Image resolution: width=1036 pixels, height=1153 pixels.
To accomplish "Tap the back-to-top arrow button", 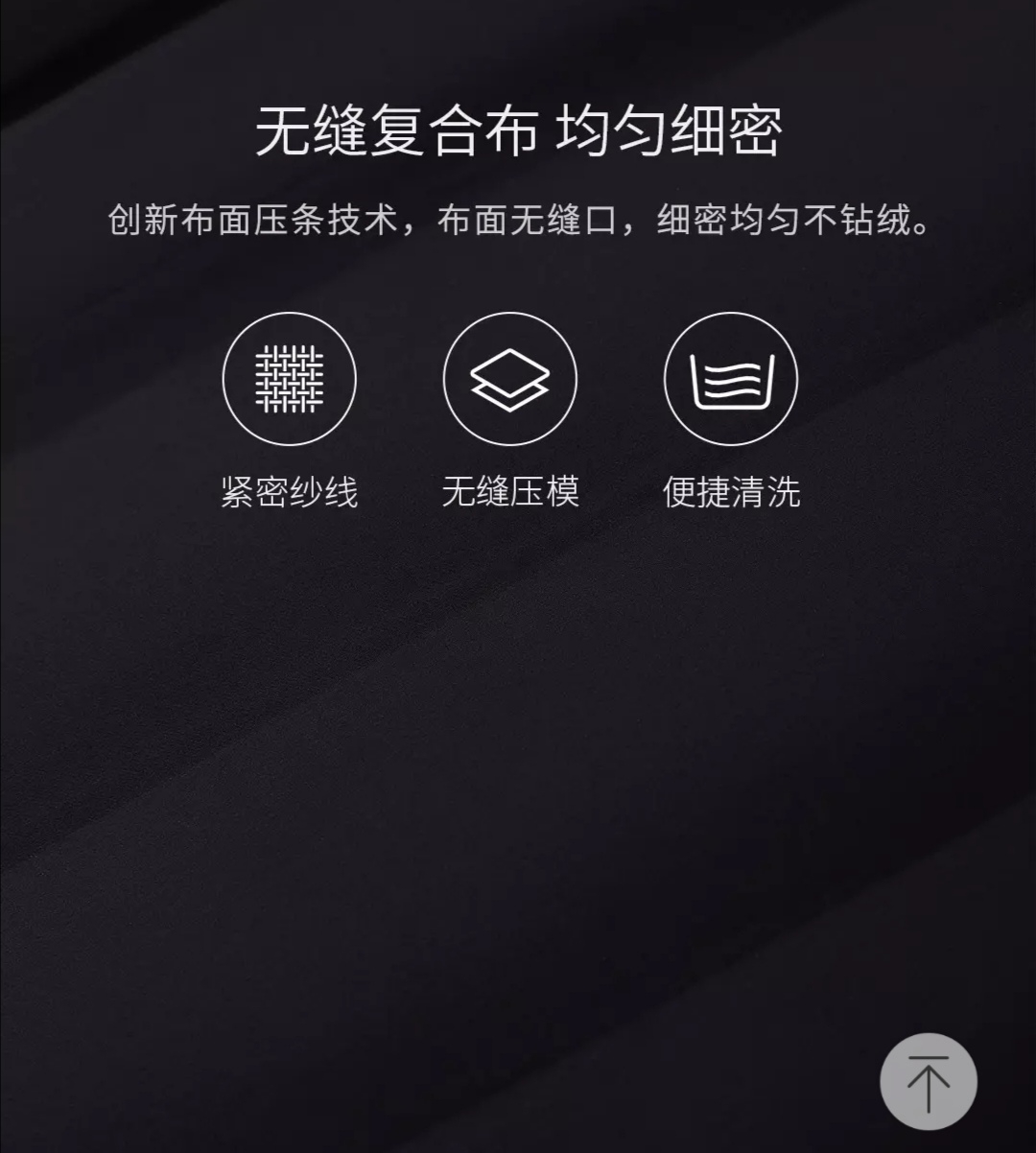I will click(x=928, y=1081).
